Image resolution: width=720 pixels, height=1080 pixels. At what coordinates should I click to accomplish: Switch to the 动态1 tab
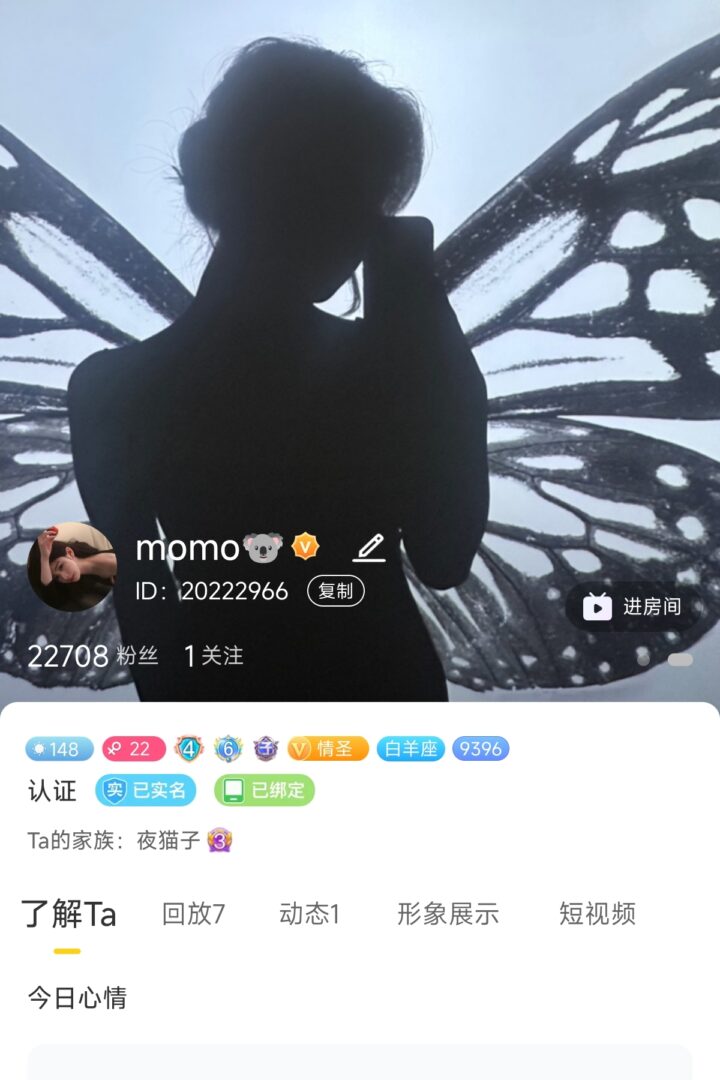tap(310, 913)
